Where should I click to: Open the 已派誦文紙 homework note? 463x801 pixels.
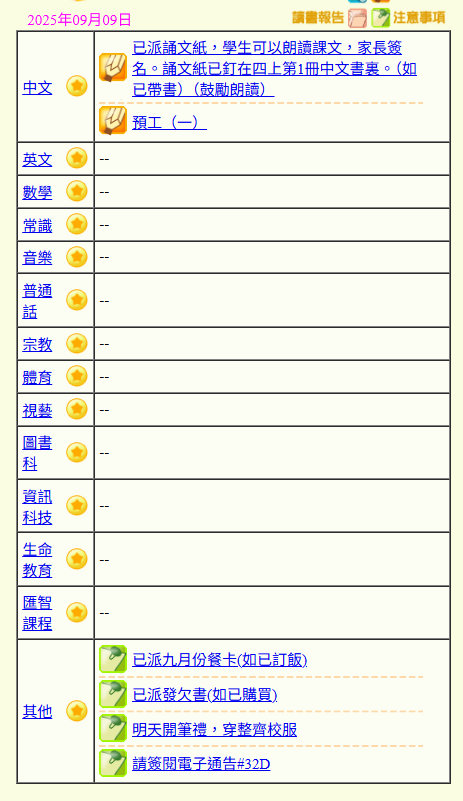click(274, 68)
